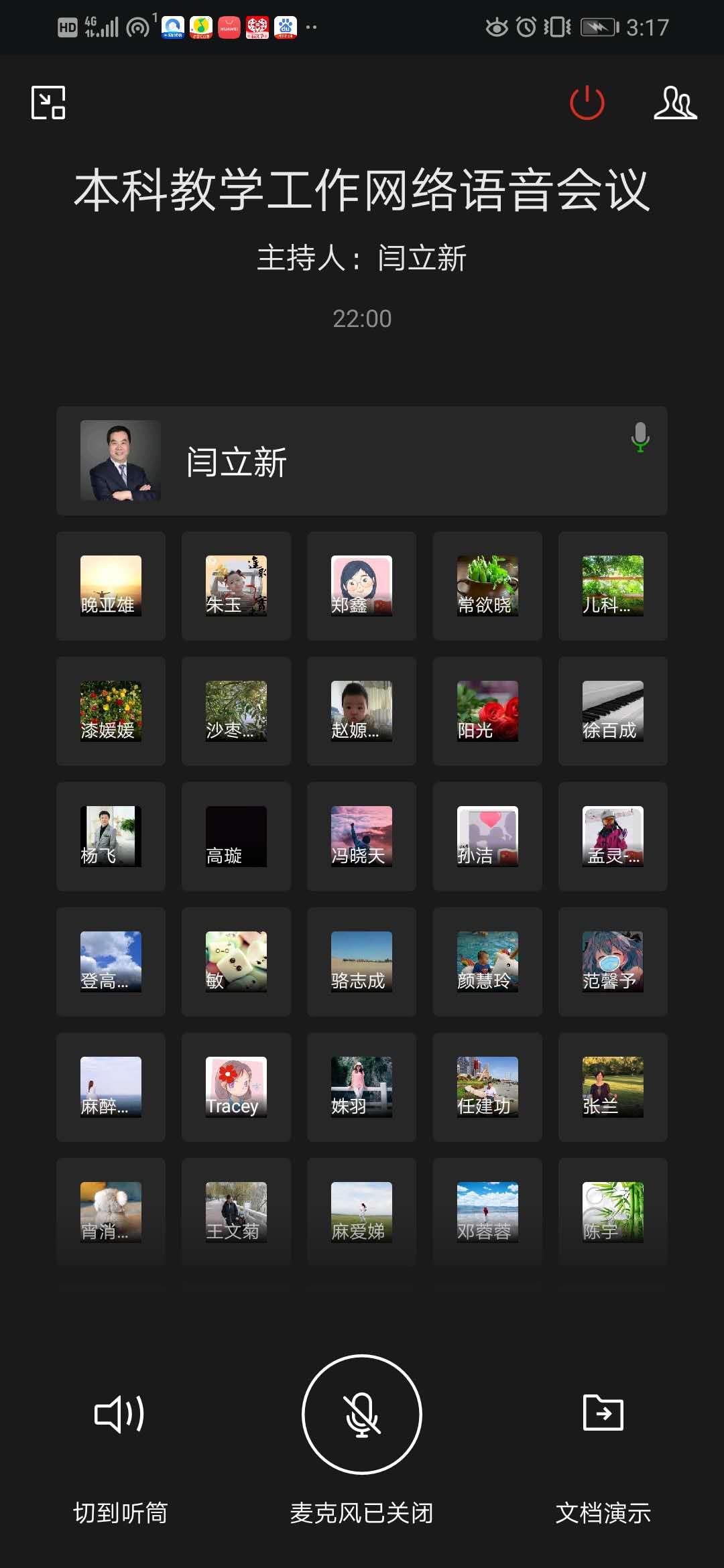Open host 闫立新's participant row
724x1568 pixels.
[362, 461]
